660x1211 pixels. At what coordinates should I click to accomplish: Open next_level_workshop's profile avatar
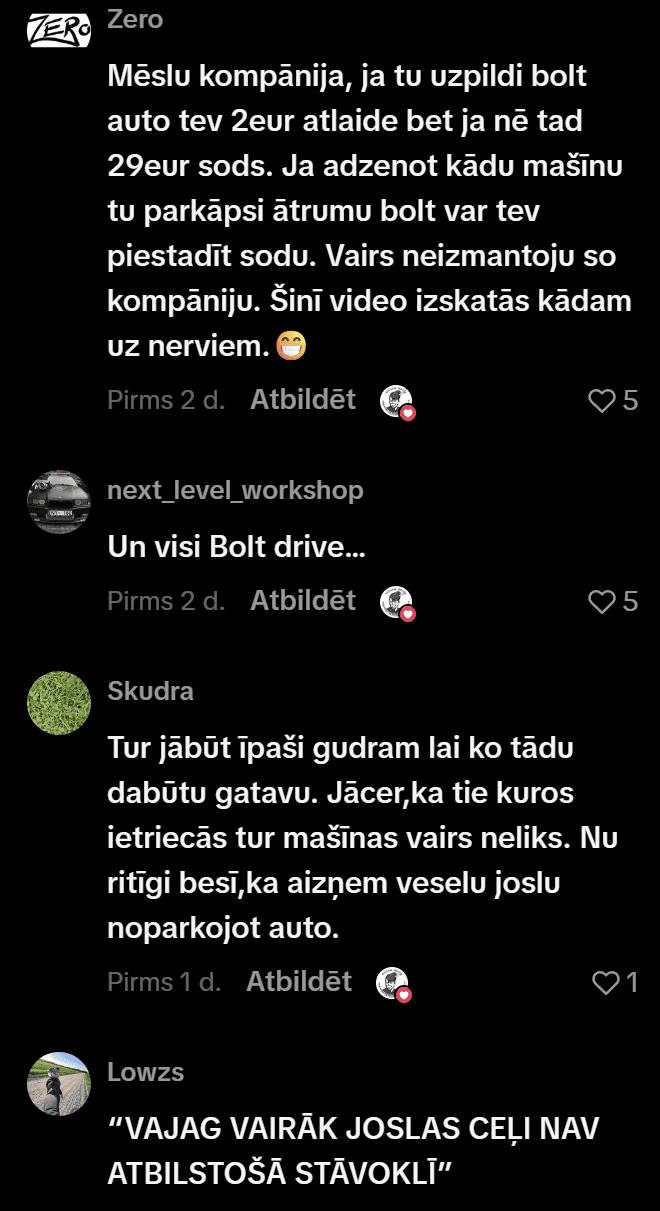tap(58, 503)
